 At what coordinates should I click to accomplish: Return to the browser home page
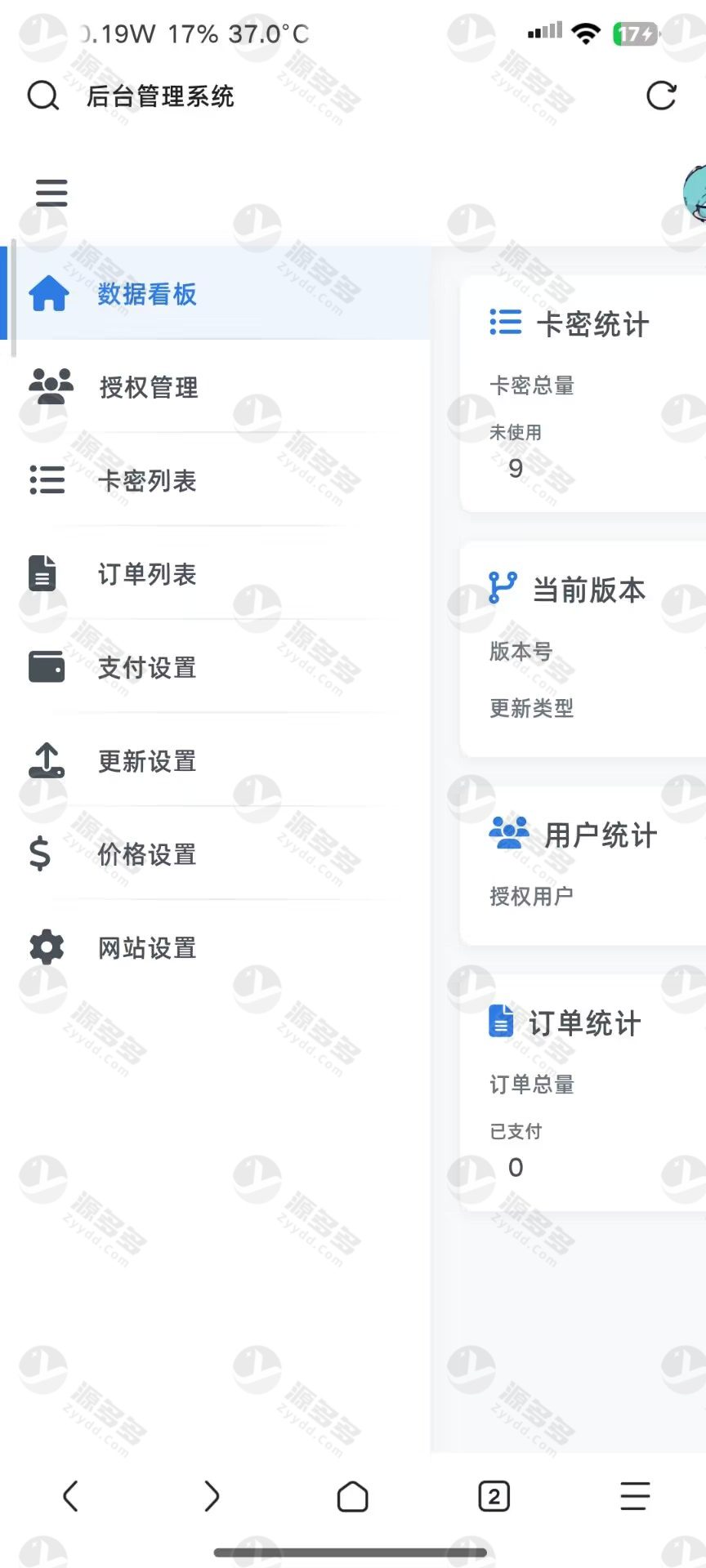353,1496
